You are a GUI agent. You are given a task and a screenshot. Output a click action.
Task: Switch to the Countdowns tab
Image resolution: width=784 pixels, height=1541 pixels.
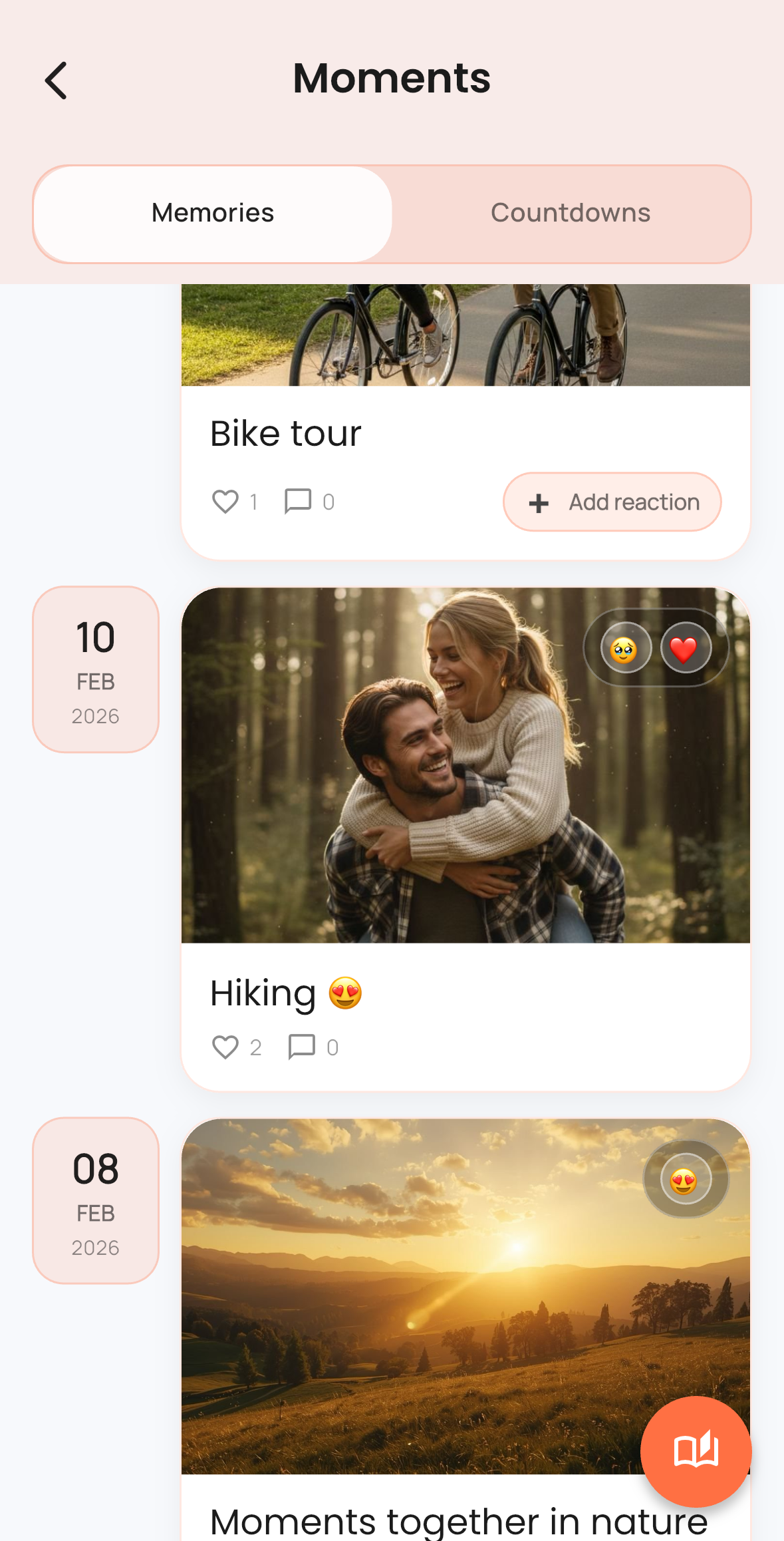click(570, 212)
